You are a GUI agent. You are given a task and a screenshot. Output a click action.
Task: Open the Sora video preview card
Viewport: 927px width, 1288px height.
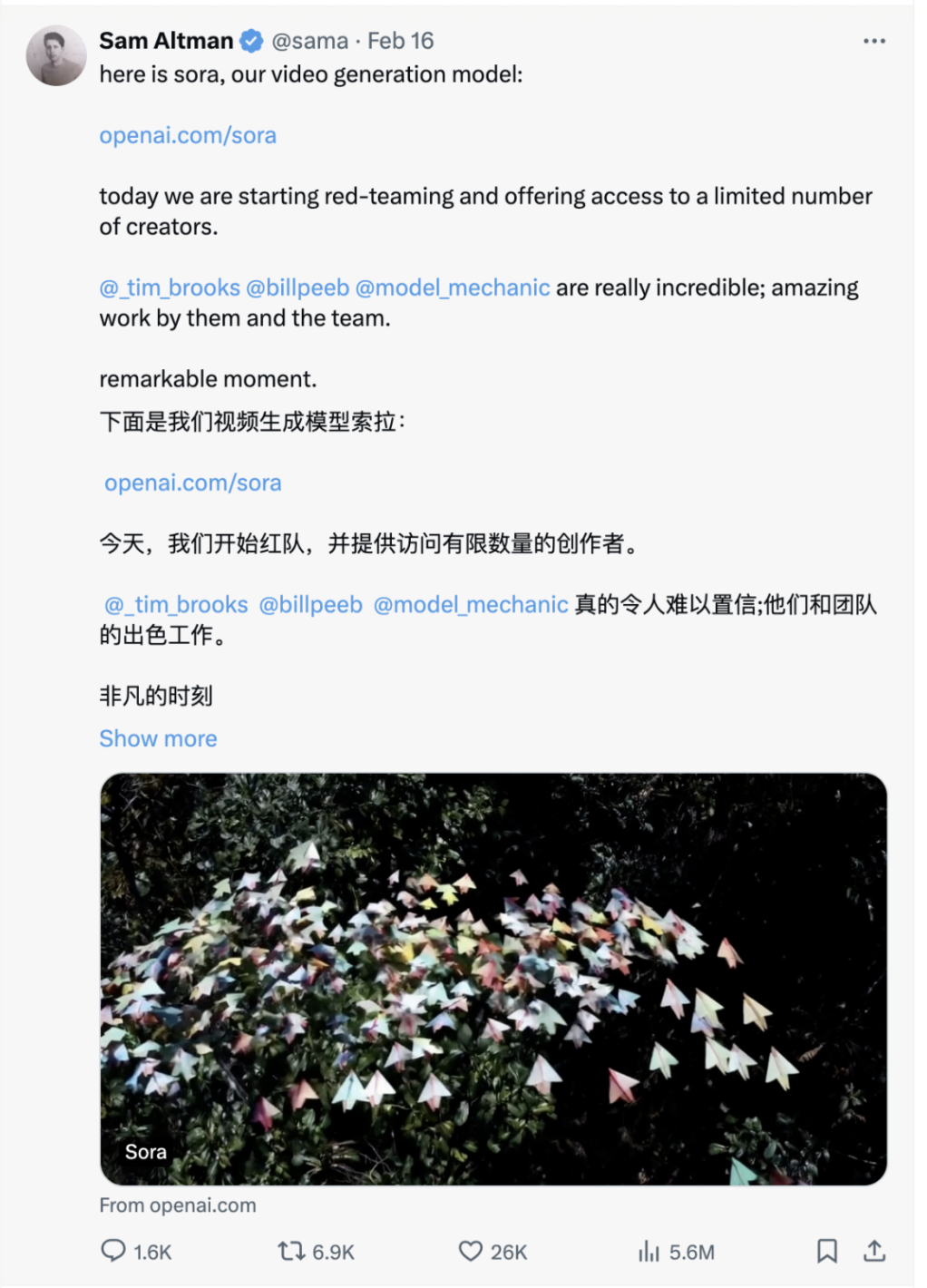(x=493, y=978)
